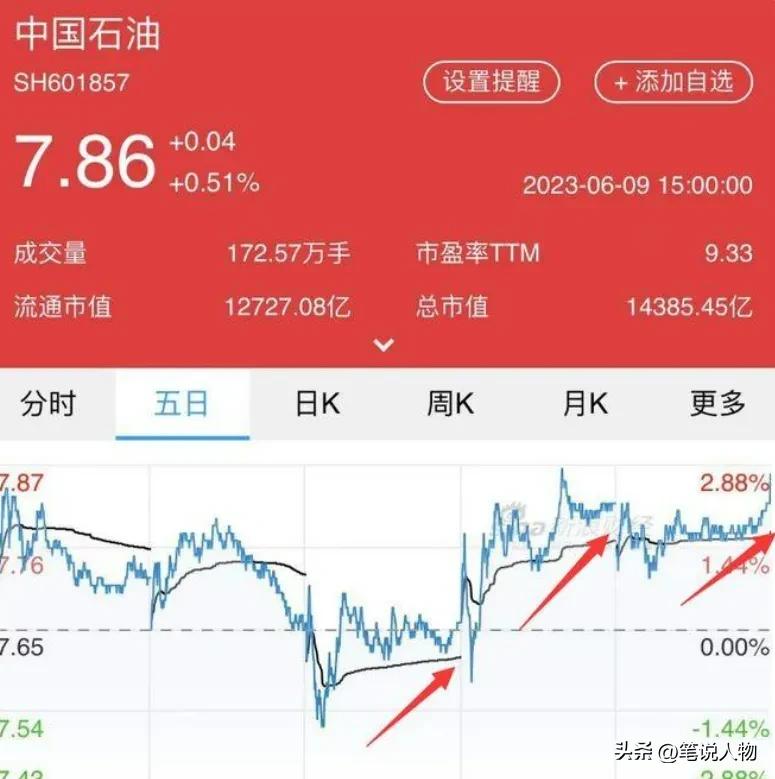Viewport: 775px width, 779px height.
Task: Collapse the stock details panel via down chevron
Action: point(381,343)
